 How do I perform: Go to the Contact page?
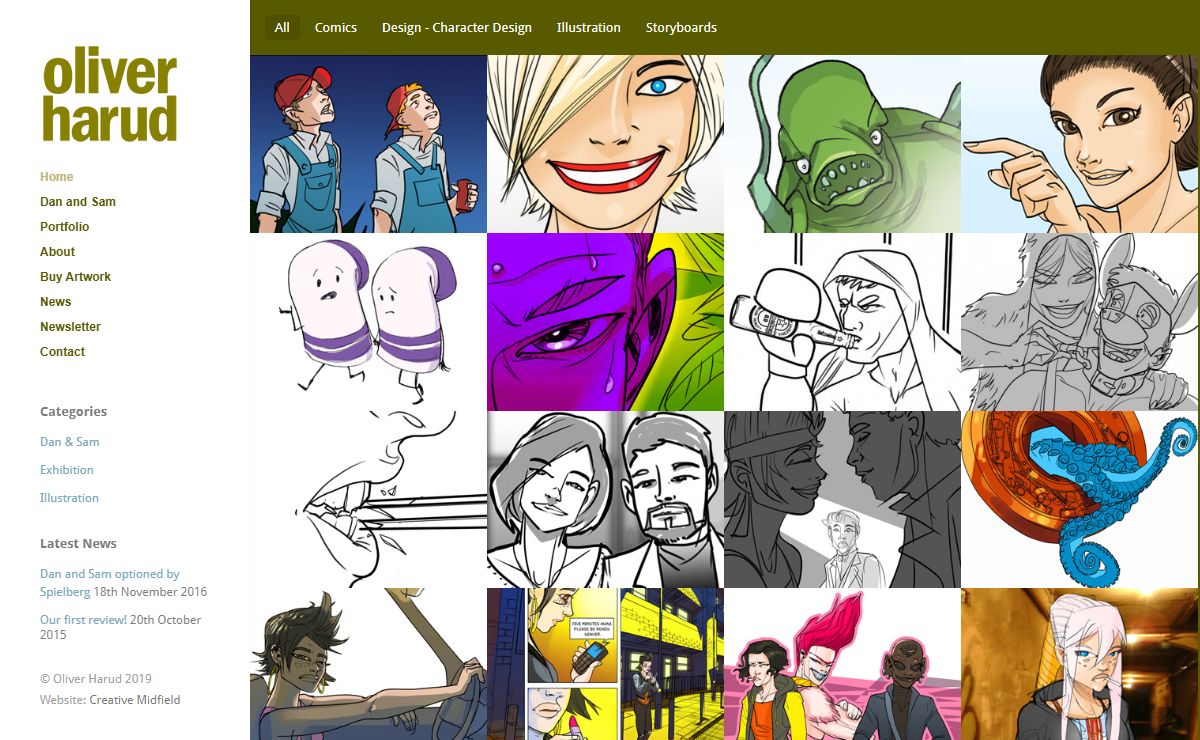(63, 352)
